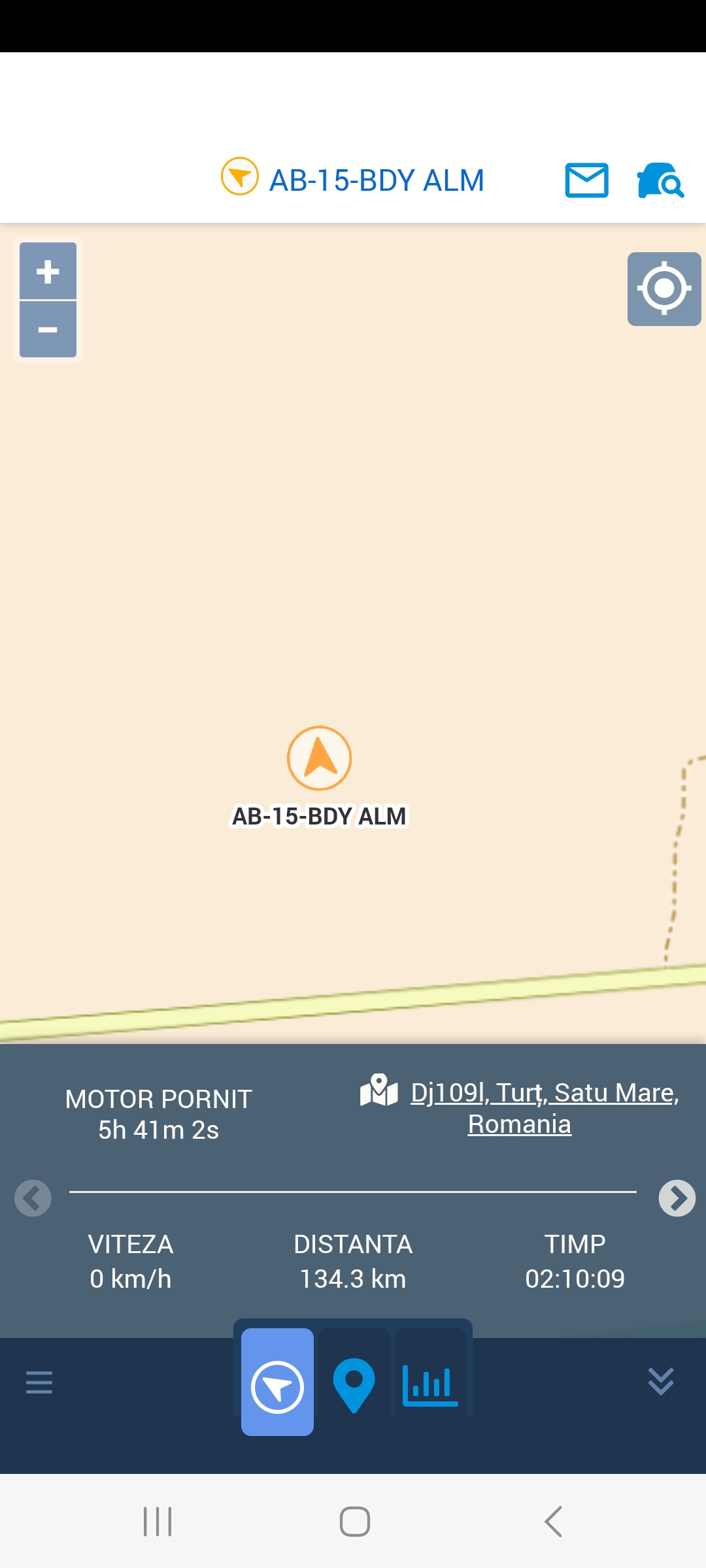Screen dimensions: 706x1568
Task: Open the Dj109l, Turț, Satu Mare address link
Action: coord(544,1108)
